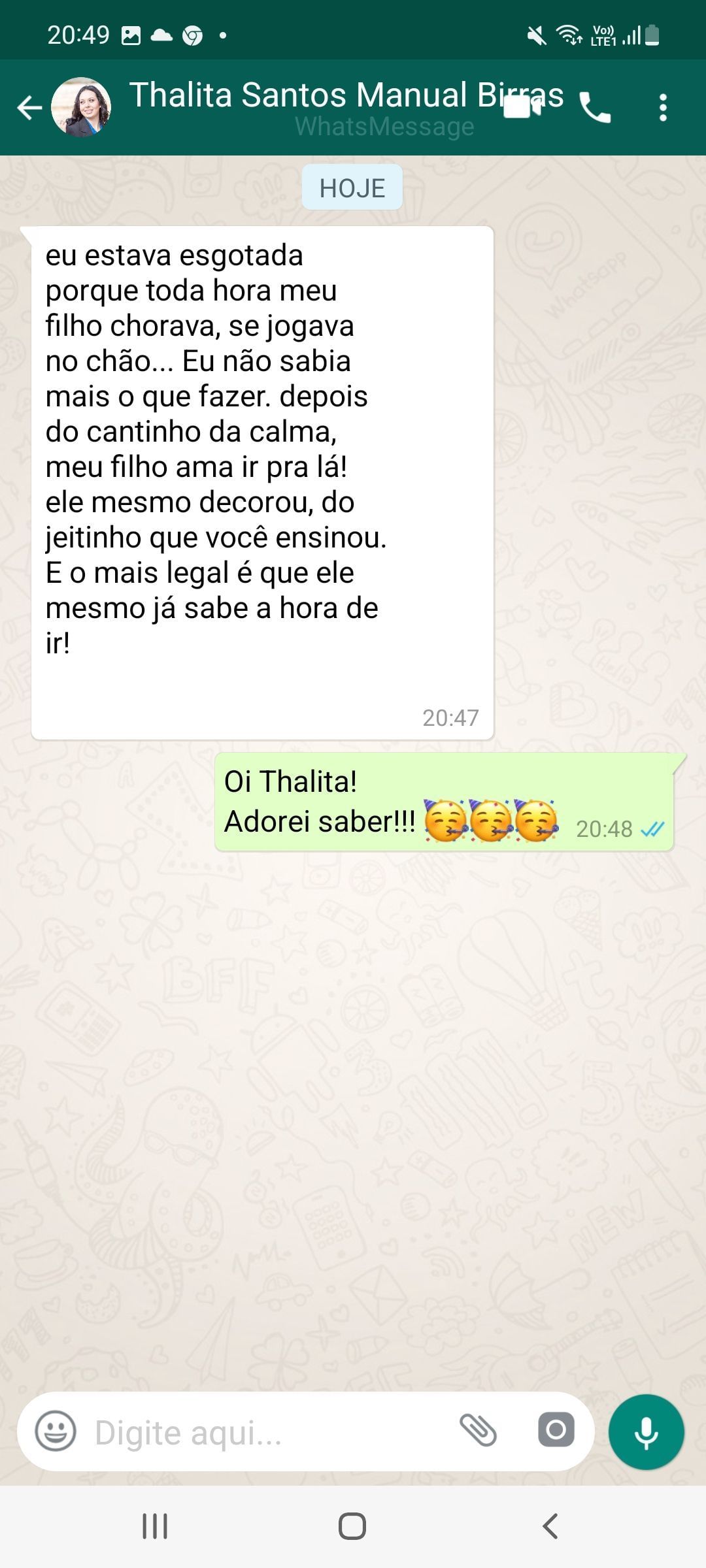
Task: Go to the home screen
Action: click(x=352, y=1527)
